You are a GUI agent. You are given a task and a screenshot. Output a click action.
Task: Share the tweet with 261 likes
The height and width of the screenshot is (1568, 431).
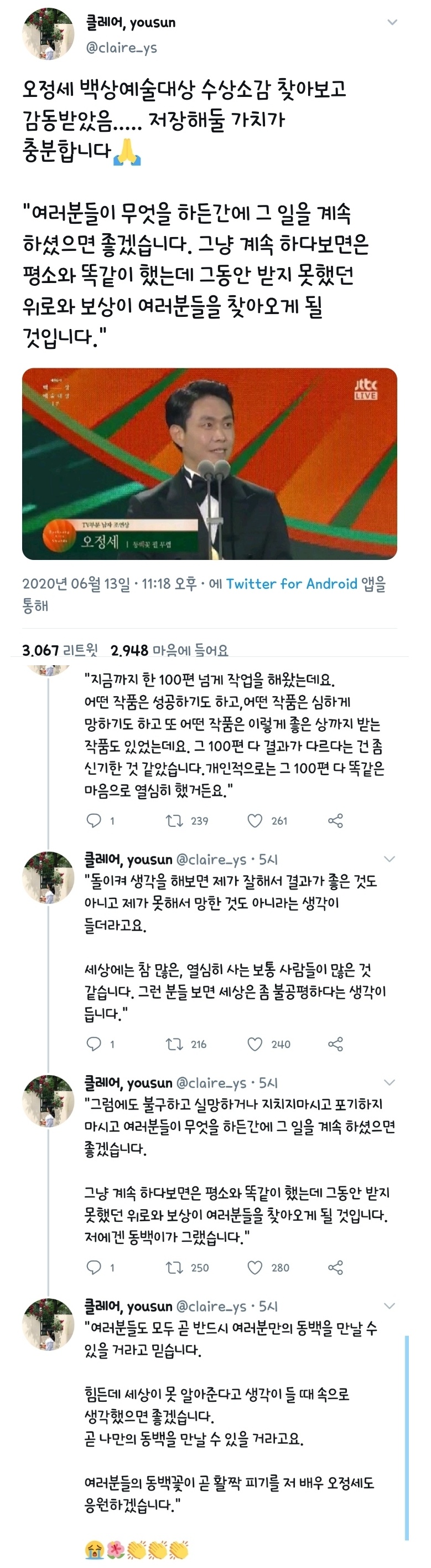[335, 820]
